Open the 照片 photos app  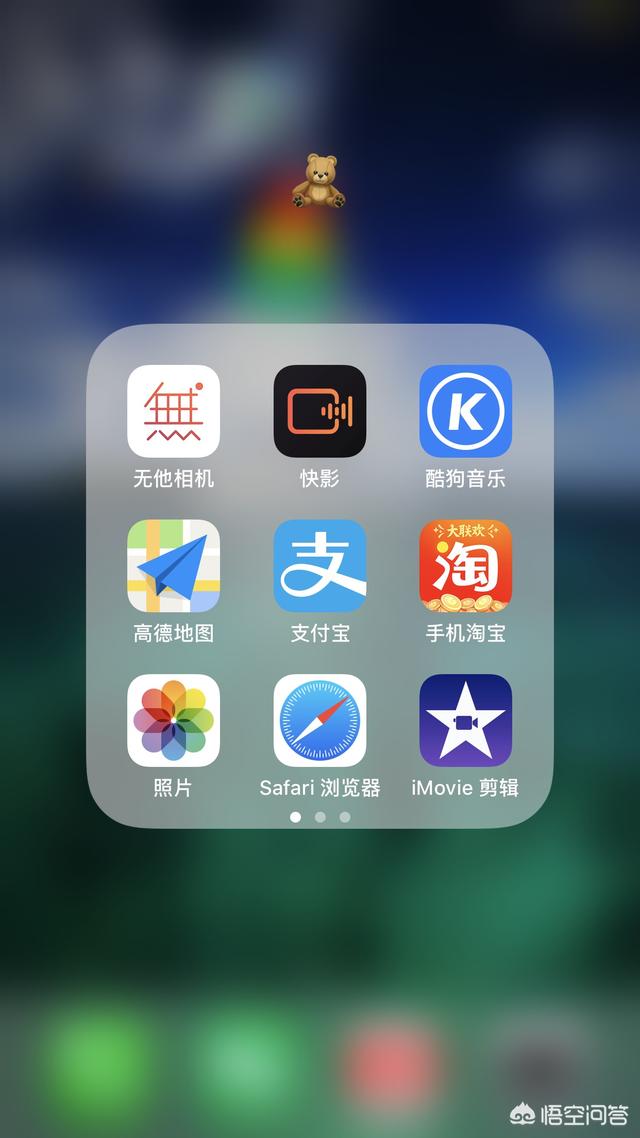173,720
